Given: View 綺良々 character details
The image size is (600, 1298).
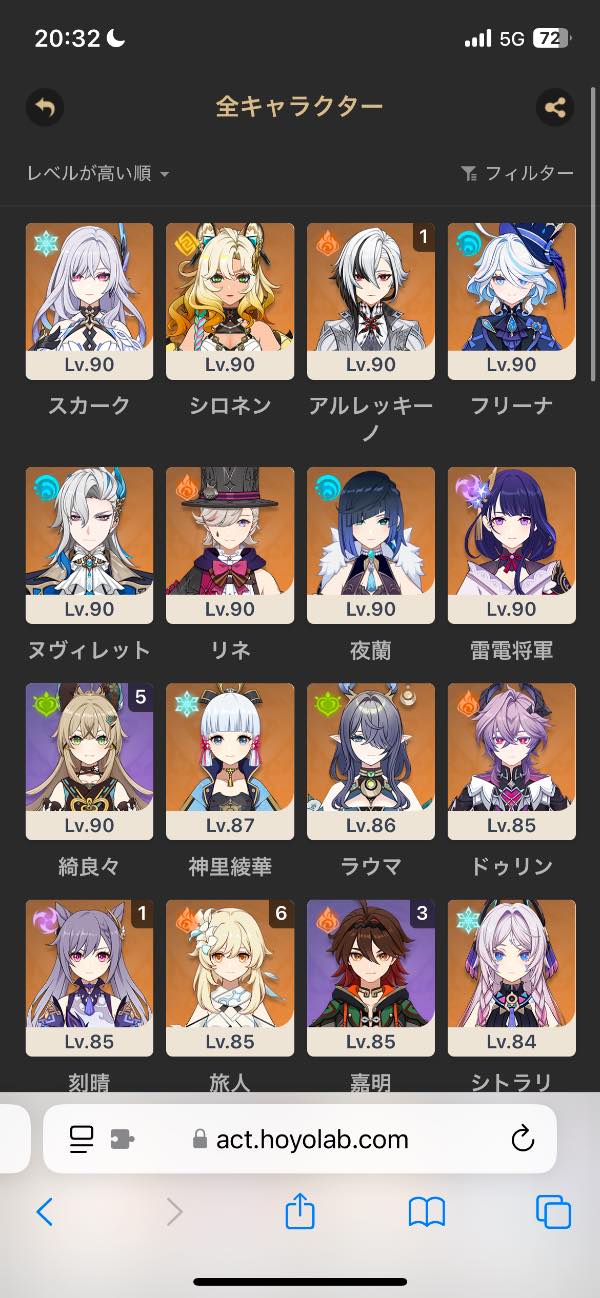Looking at the screenshot, I should click(x=90, y=761).
